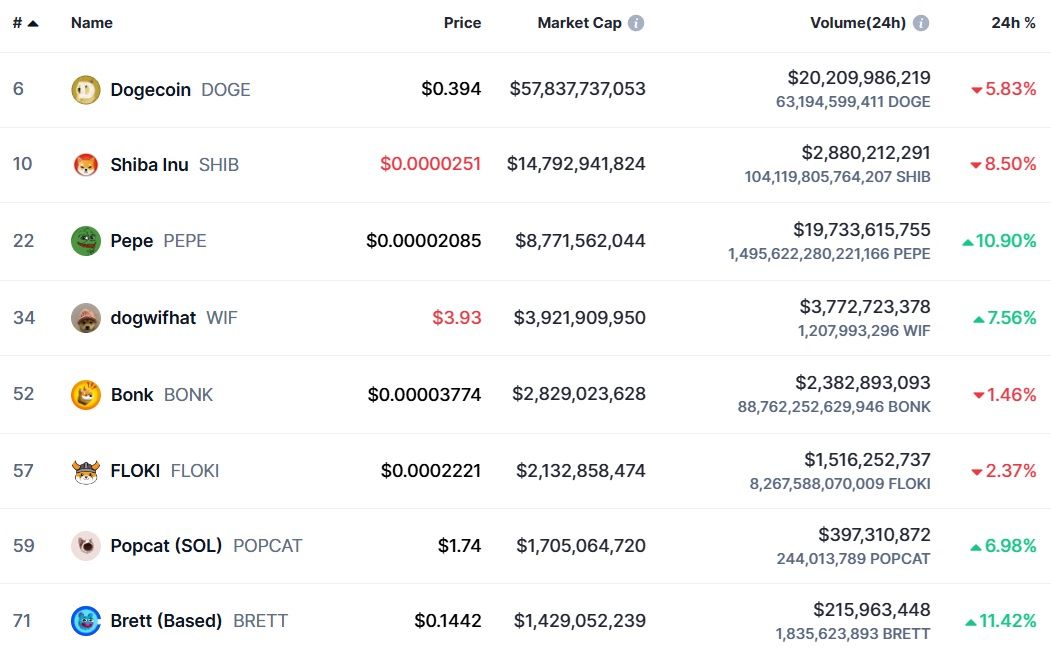
Task: Show the Volume(24h) info tooltip
Action: point(921,23)
